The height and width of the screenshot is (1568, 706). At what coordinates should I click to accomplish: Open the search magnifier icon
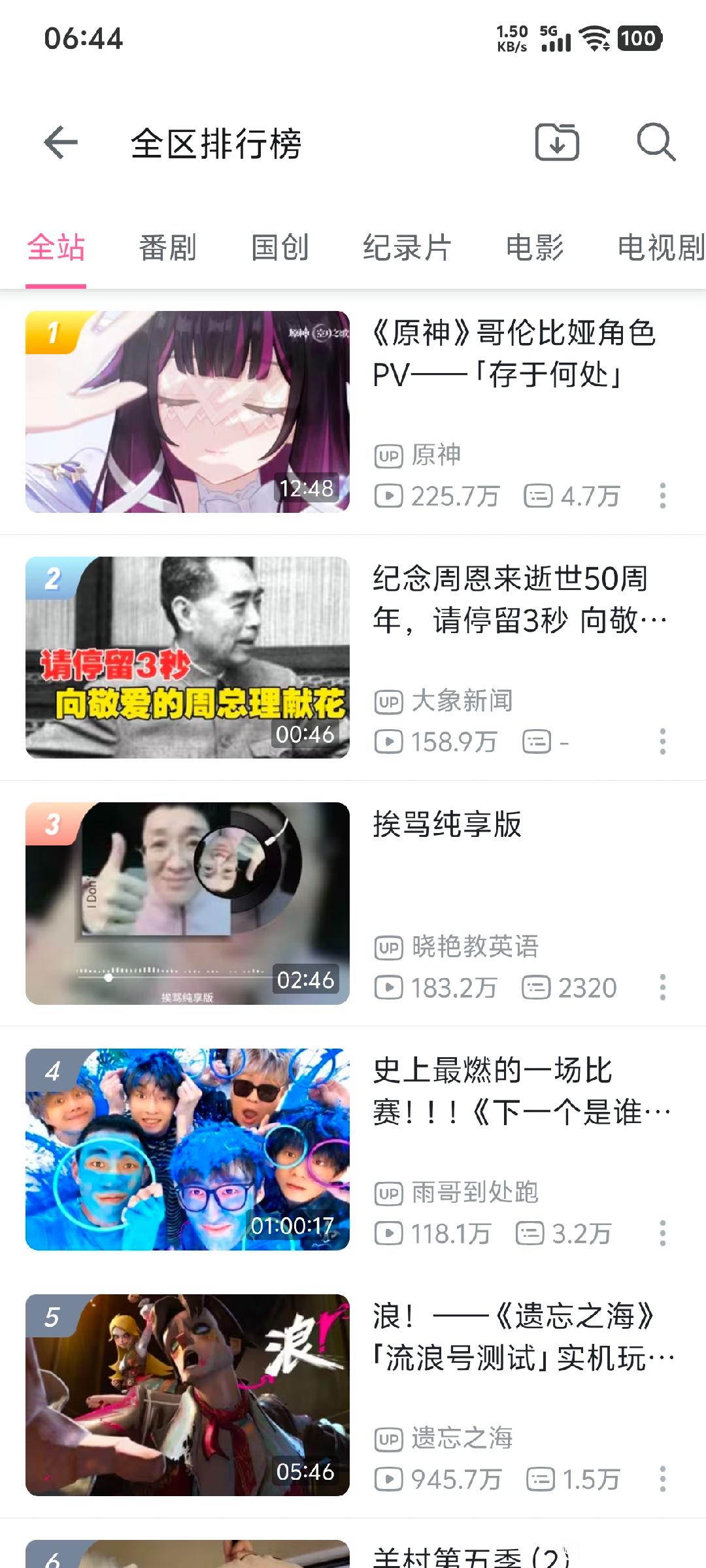click(x=656, y=142)
